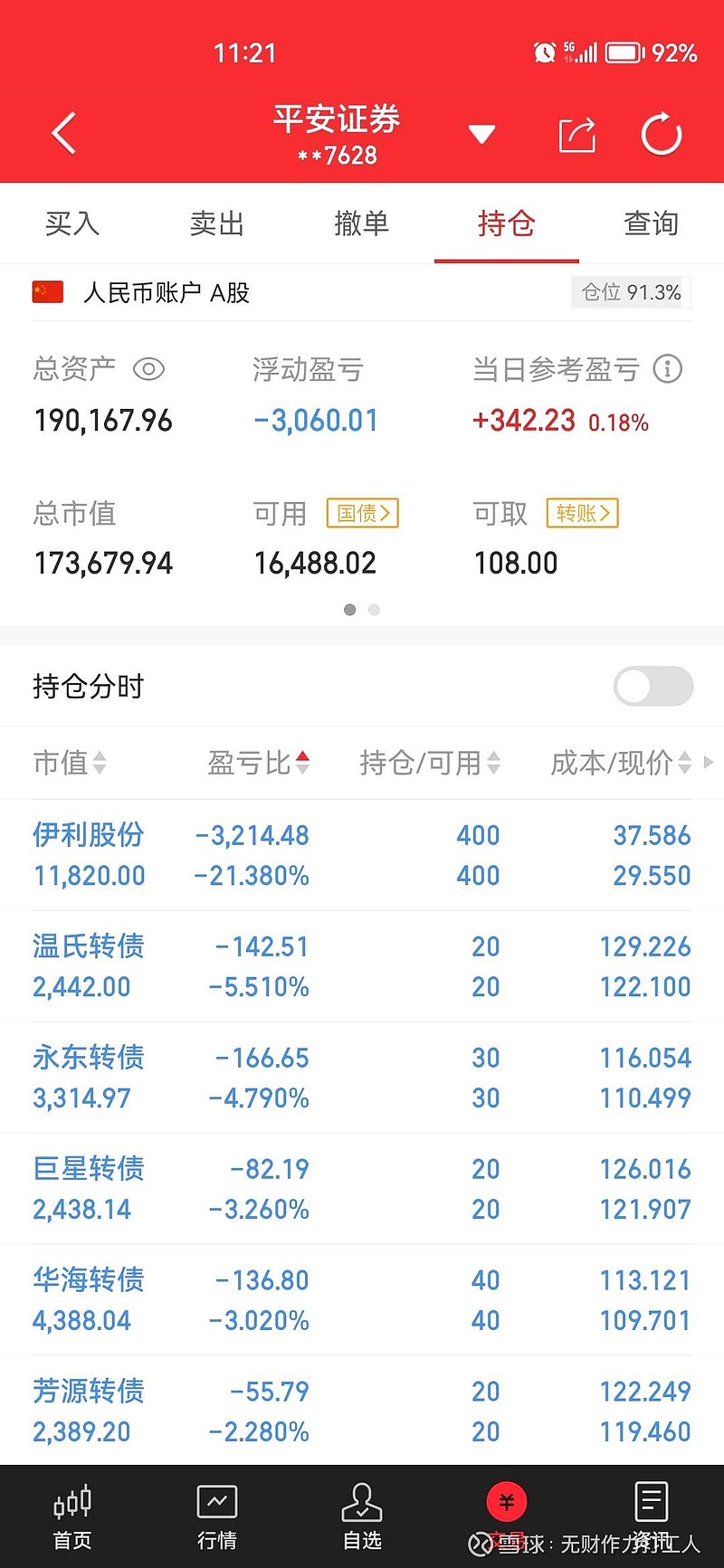The image size is (724, 1568).
Task: Open the 伊利股份 holding row
Action: click(x=362, y=855)
